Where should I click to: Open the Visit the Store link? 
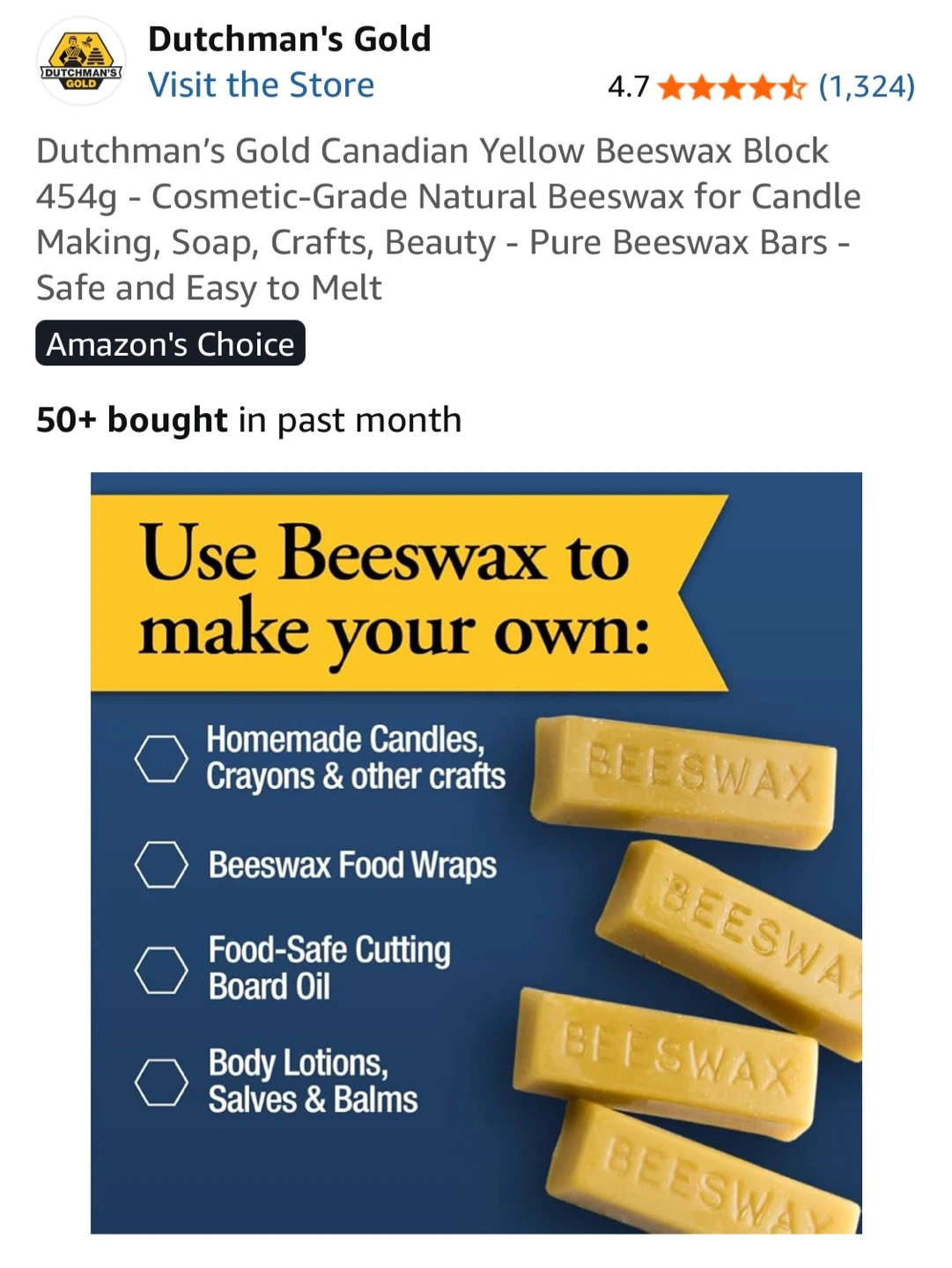coord(261,85)
